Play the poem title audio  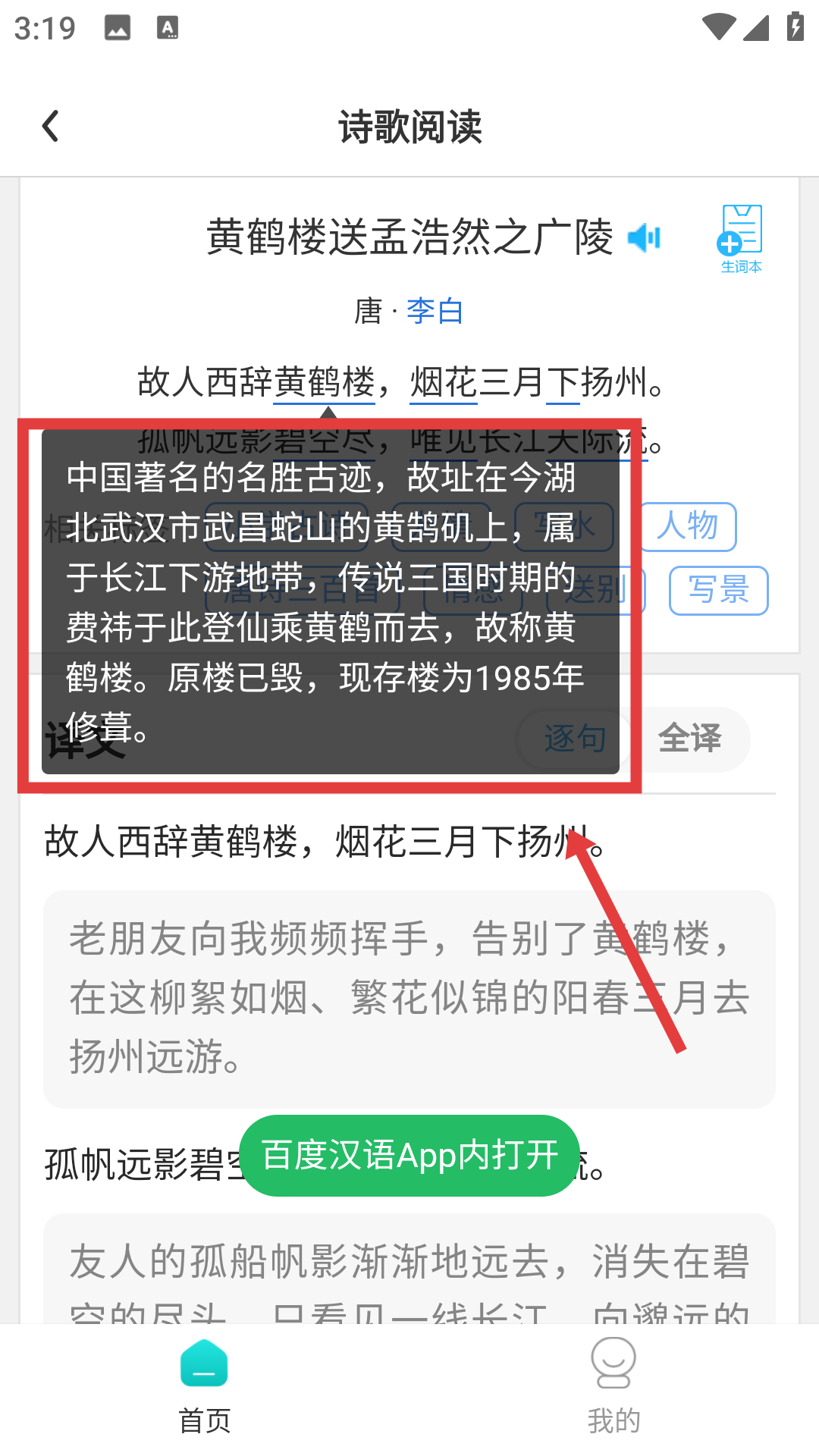pos(645,237)
